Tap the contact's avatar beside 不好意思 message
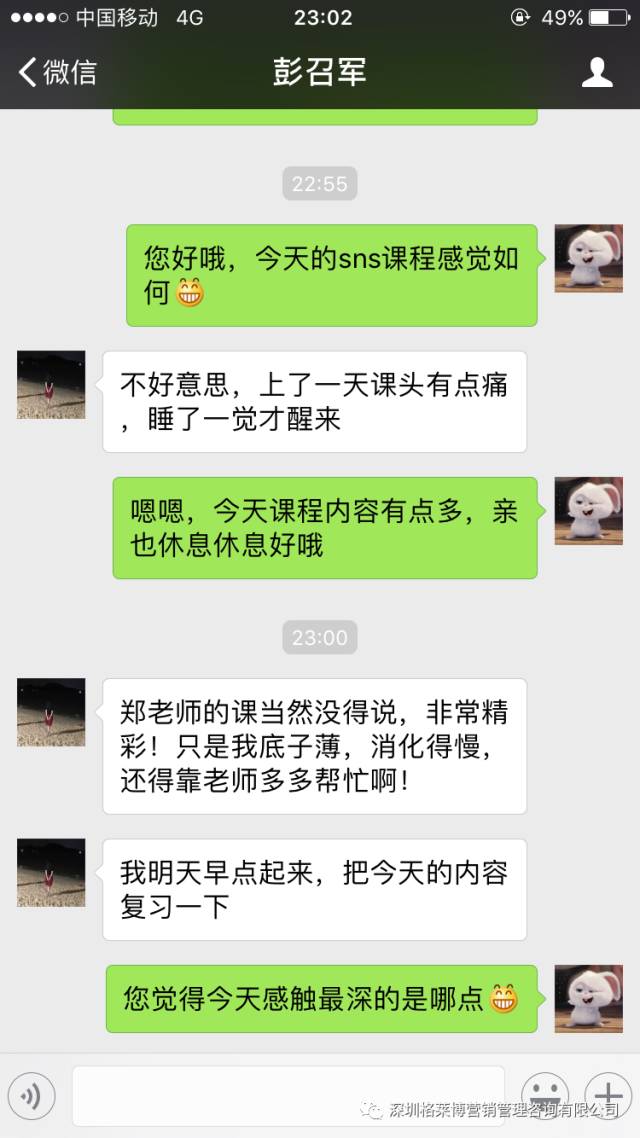The width and height of the screenshot is (640, 1138). click(x=51, y=385)
